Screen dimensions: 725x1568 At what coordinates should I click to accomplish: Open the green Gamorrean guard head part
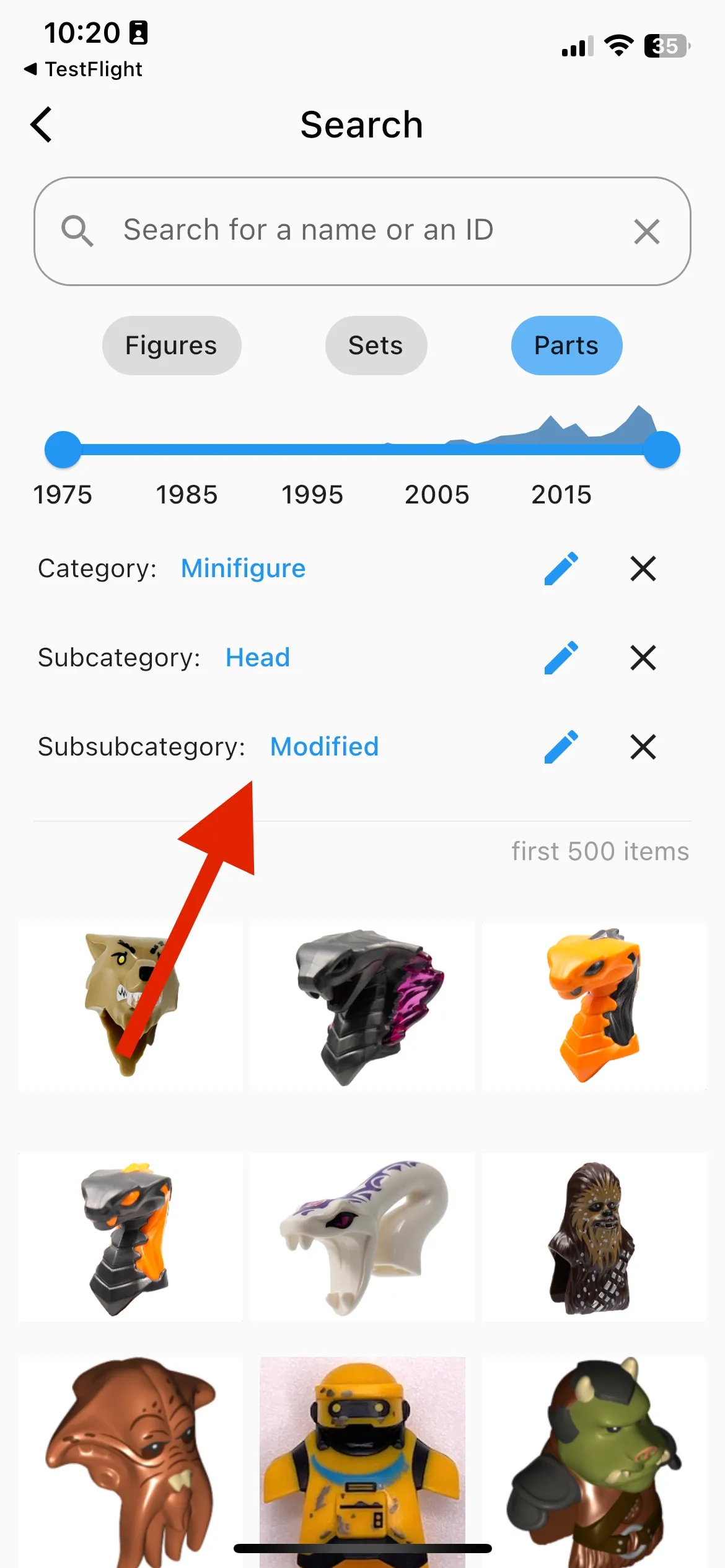tap(594, 1463)
